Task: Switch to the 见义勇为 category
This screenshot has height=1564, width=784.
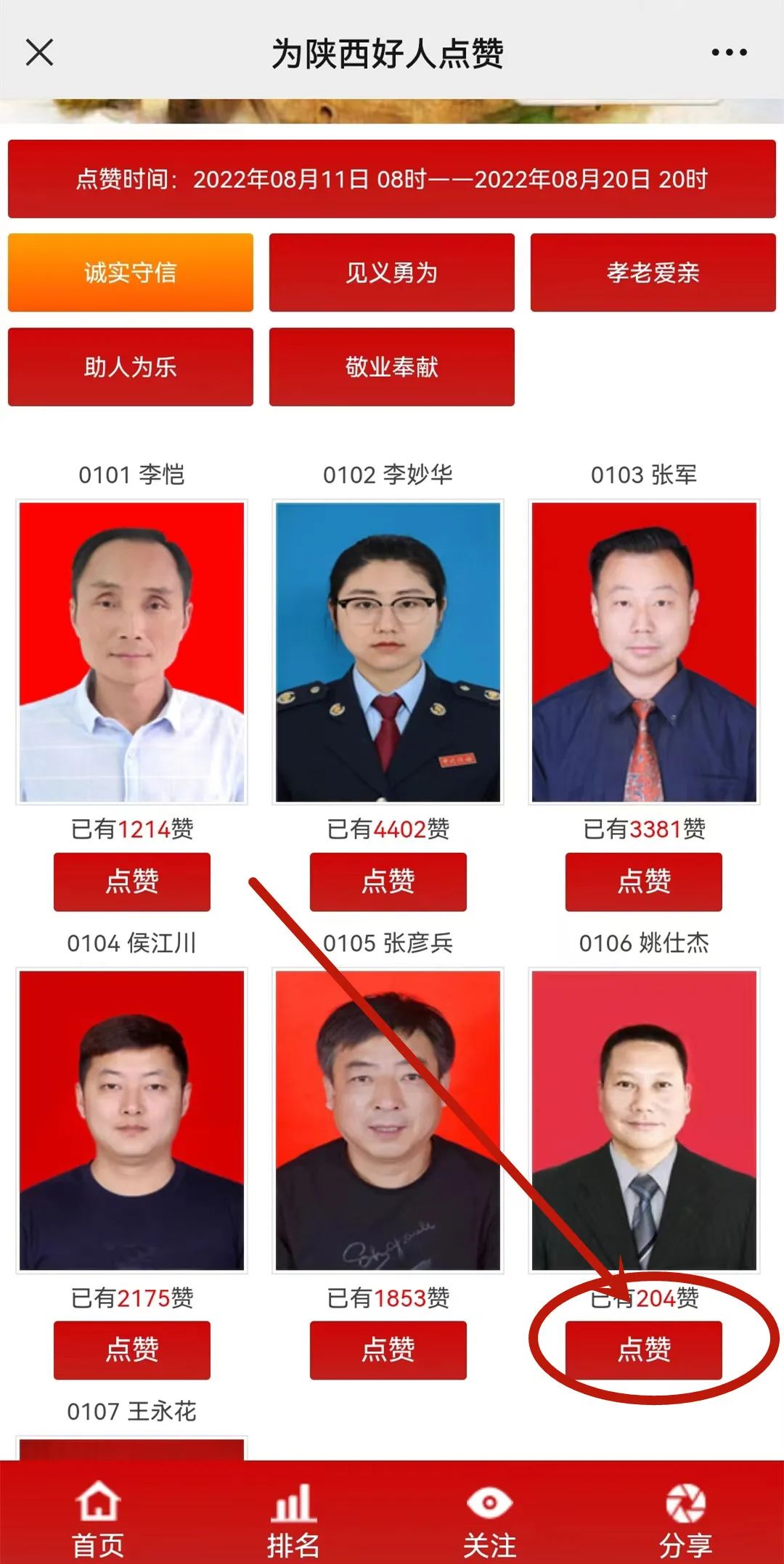Action: click(x=391, y=272)
